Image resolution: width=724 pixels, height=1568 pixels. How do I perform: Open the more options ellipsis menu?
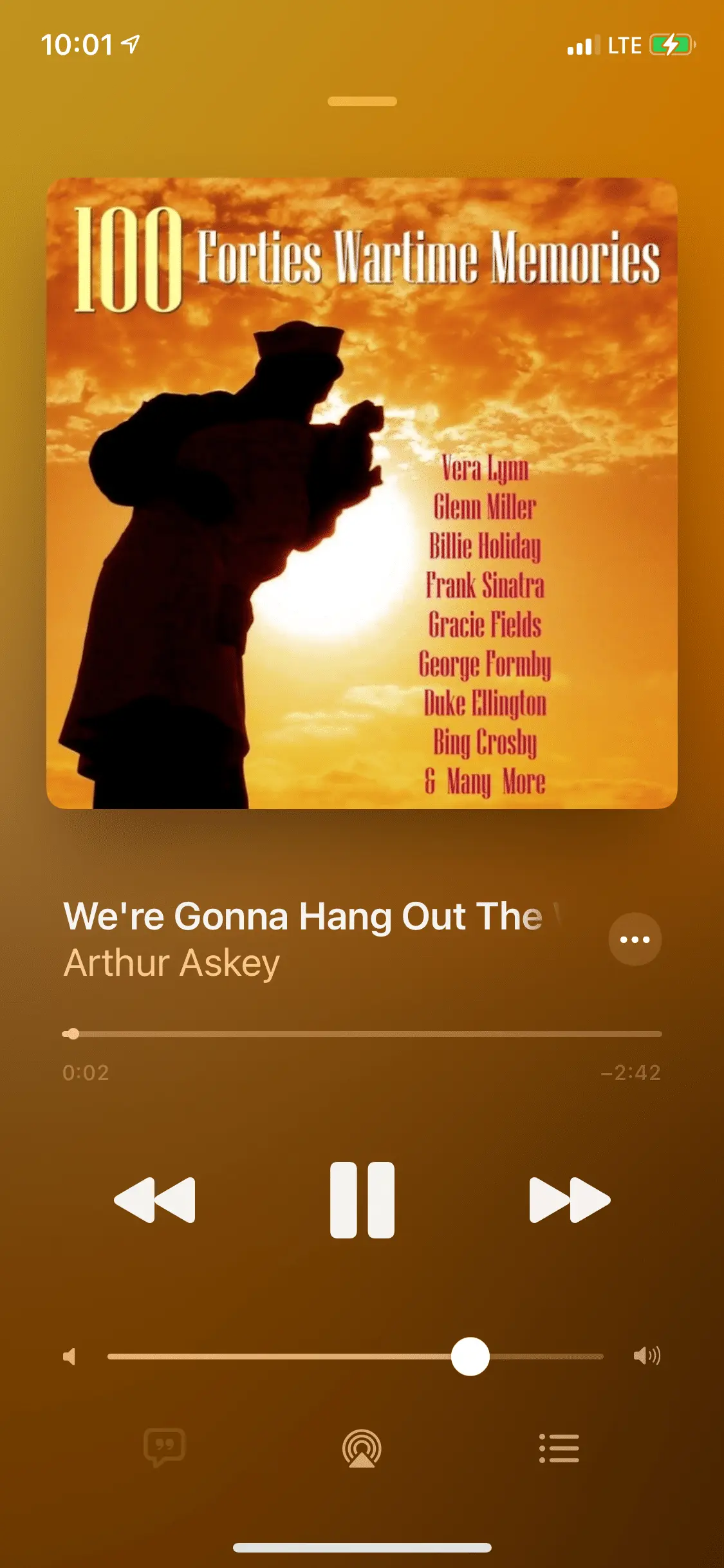click(635, 939)
